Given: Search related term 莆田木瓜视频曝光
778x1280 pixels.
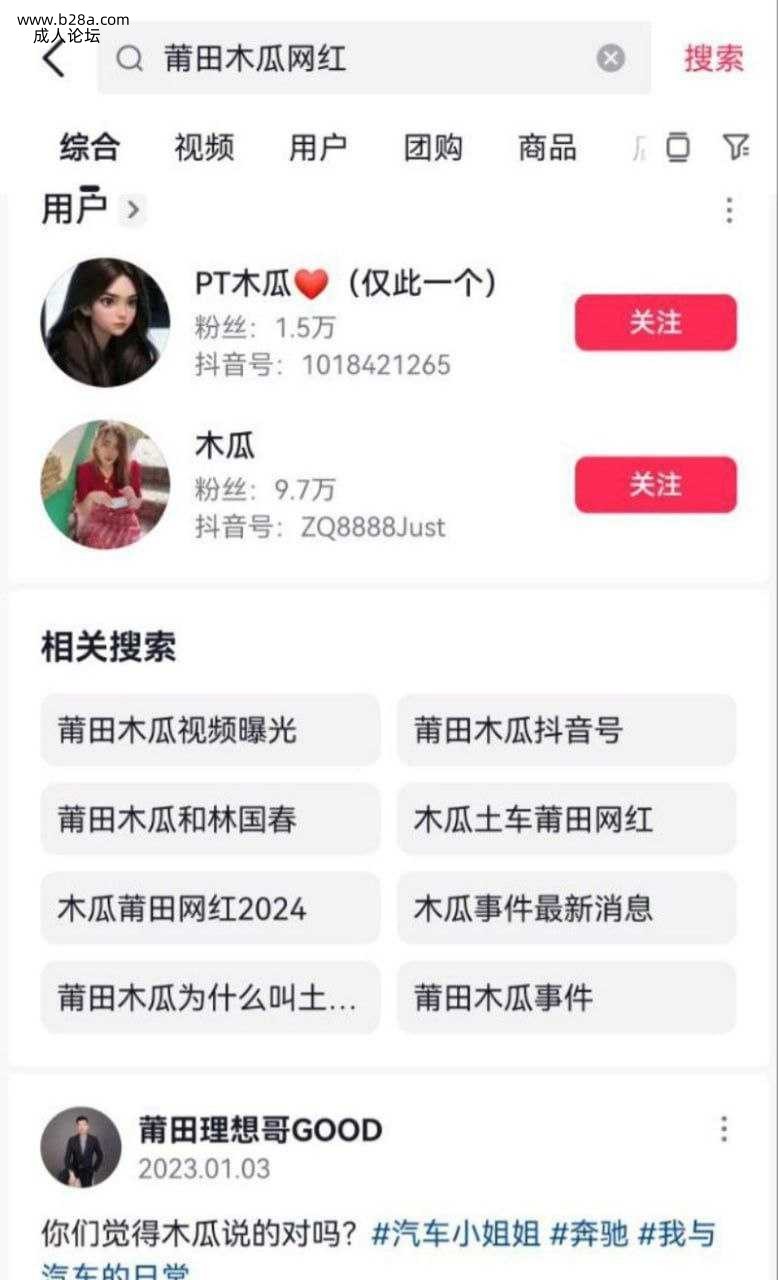Looking at the screenshot, I should (x=210, y=730).
